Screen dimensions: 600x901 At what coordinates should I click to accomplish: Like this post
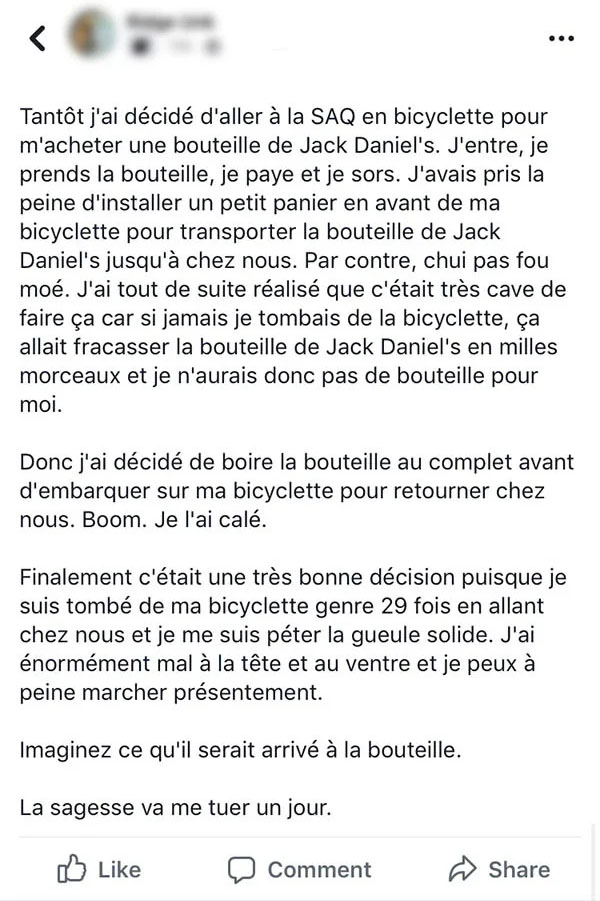(99, 869)
